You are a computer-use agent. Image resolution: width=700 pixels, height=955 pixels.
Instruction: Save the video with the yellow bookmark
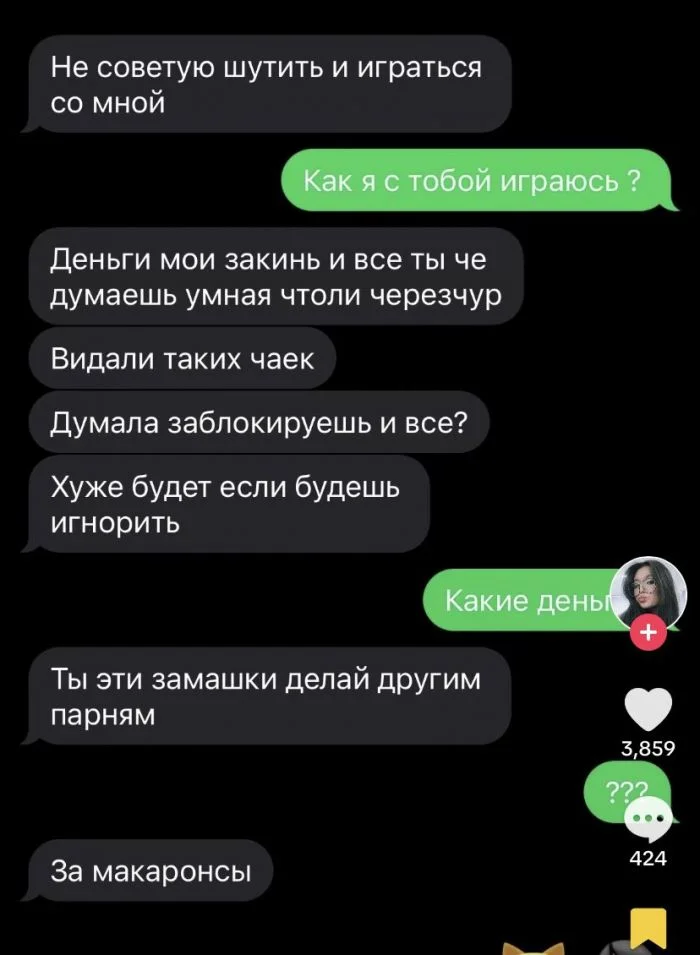pos(648,928)
